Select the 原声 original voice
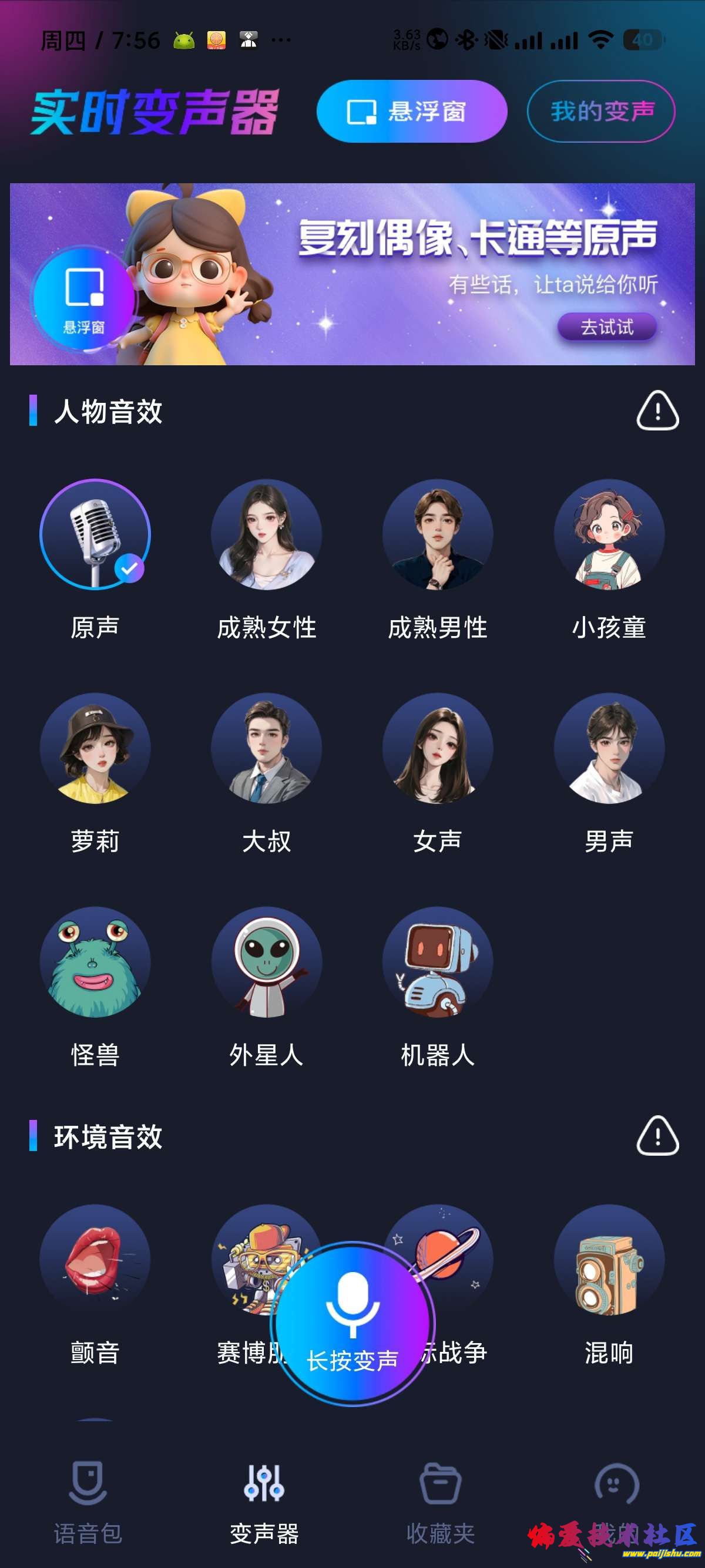This screenshot has height=1568, width=705. click(x=95, y=534)
